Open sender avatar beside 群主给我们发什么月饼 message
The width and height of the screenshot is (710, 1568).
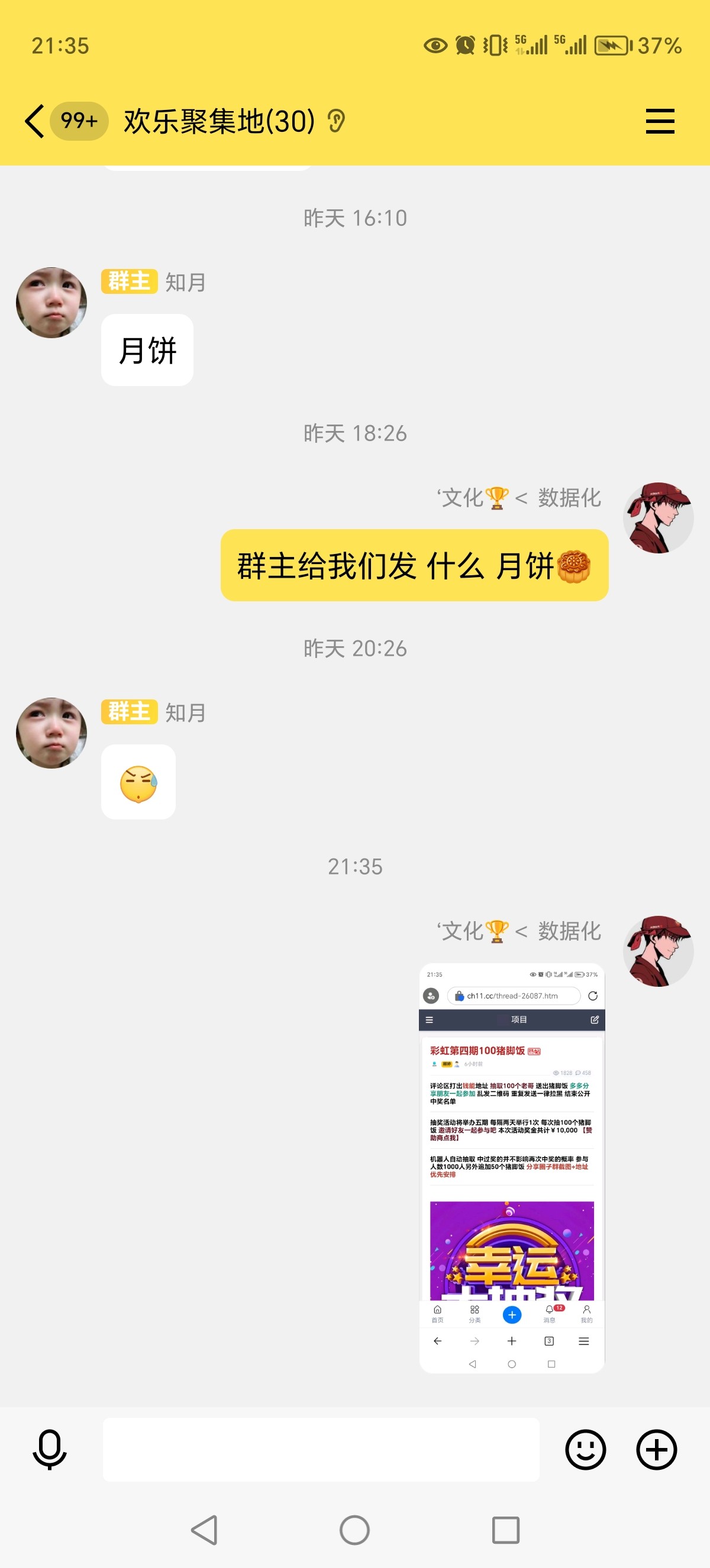pyautogui.click(x=657, y=518)
